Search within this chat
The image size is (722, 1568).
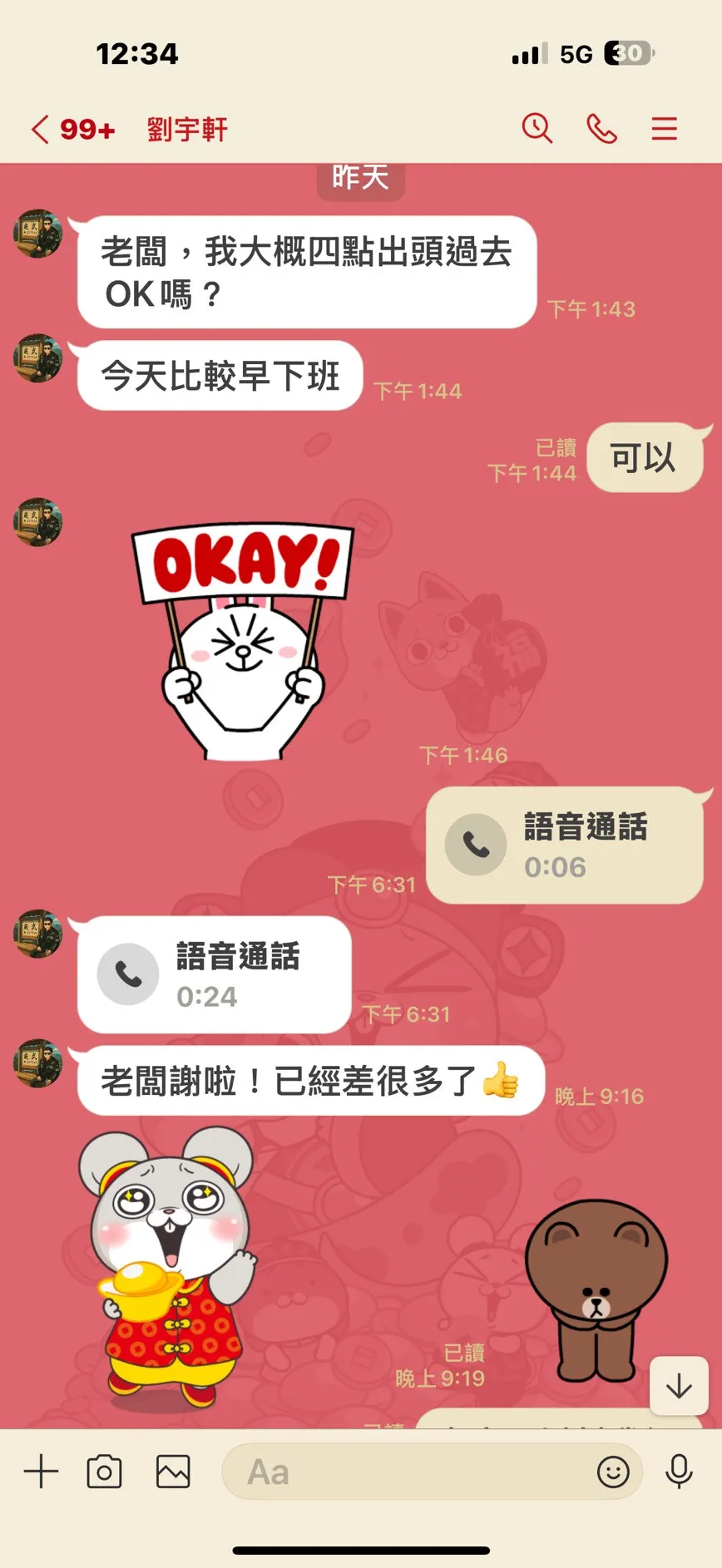coord(537,129)
